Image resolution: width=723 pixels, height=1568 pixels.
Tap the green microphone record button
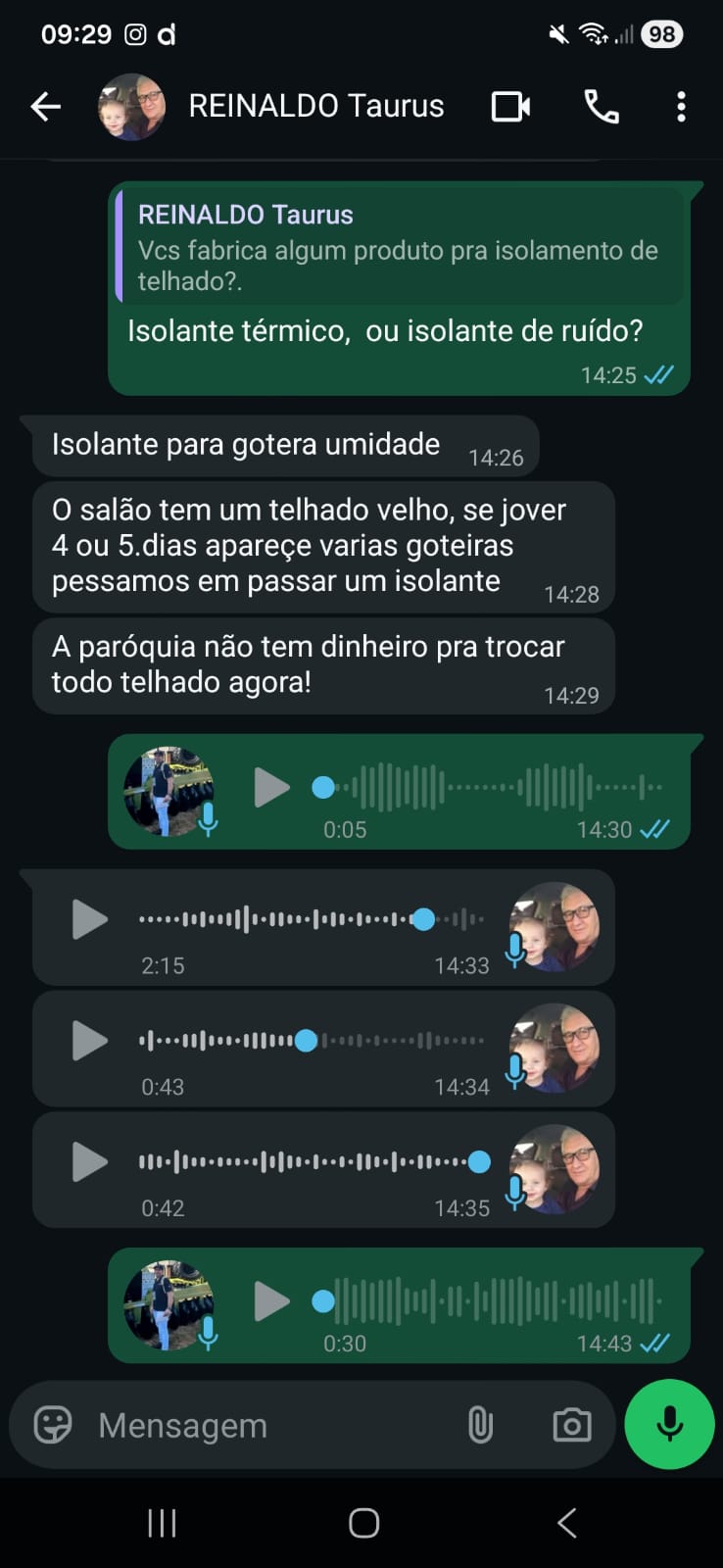click(x=670, y=1424)
